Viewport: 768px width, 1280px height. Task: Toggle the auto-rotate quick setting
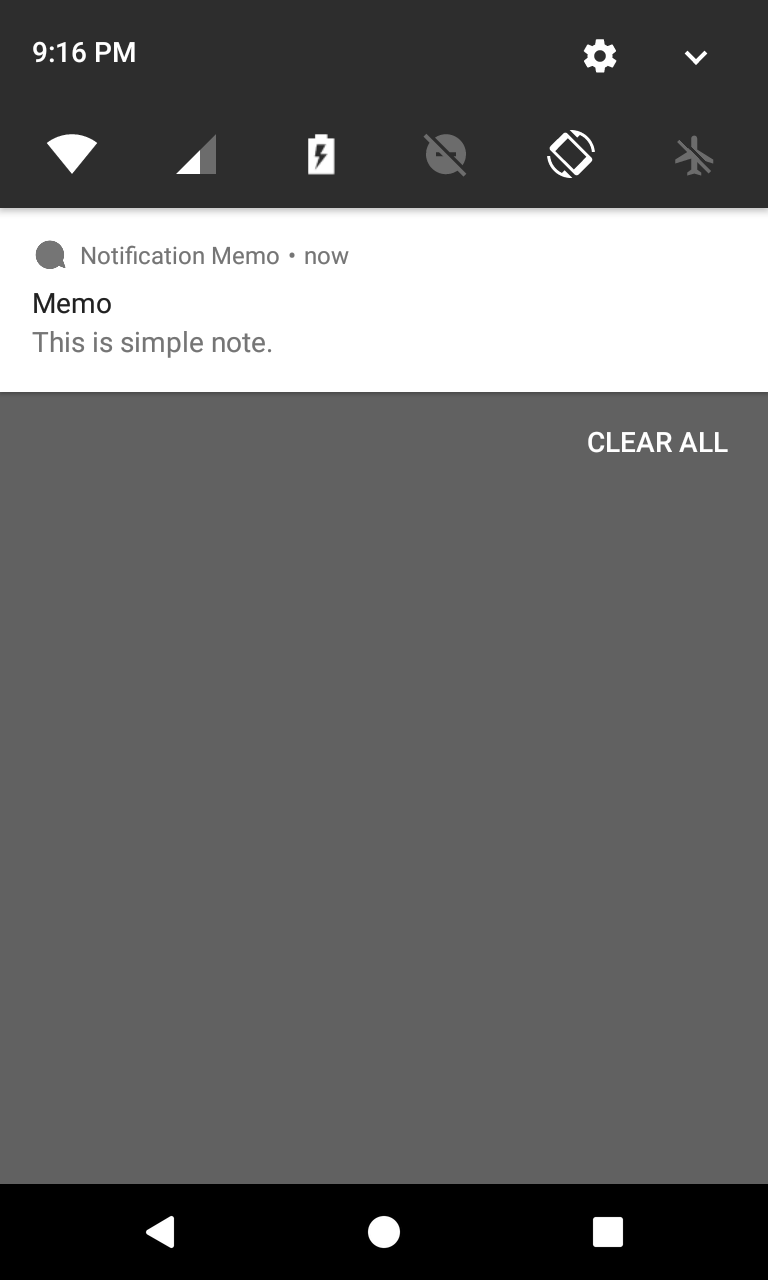pos(571,155)
